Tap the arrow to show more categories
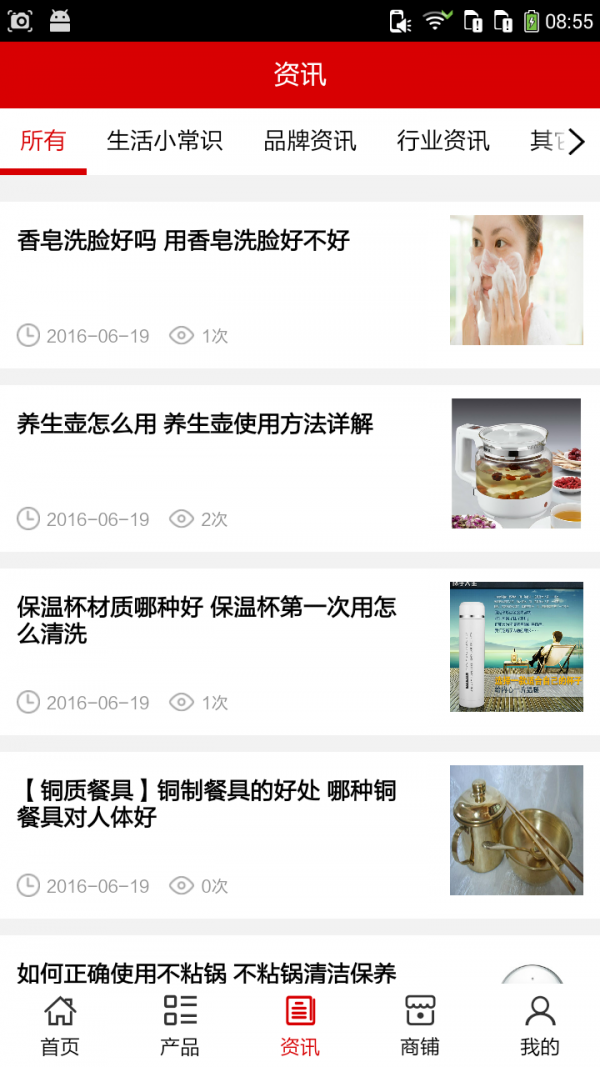The width and height of the screenshot is (600, 1067). [x=576, y=141]
